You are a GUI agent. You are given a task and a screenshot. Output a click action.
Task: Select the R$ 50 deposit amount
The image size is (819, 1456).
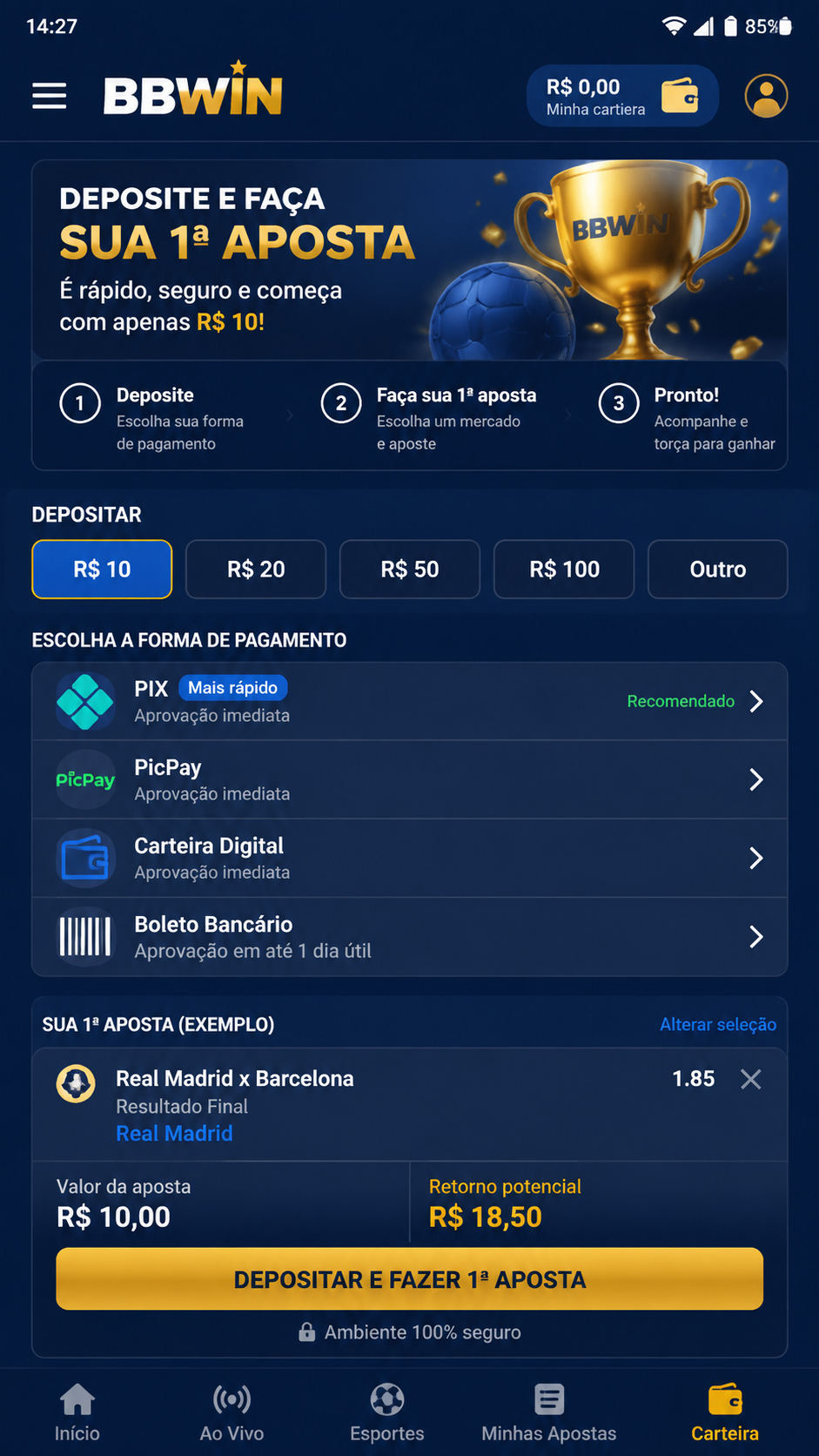(410, 570)
